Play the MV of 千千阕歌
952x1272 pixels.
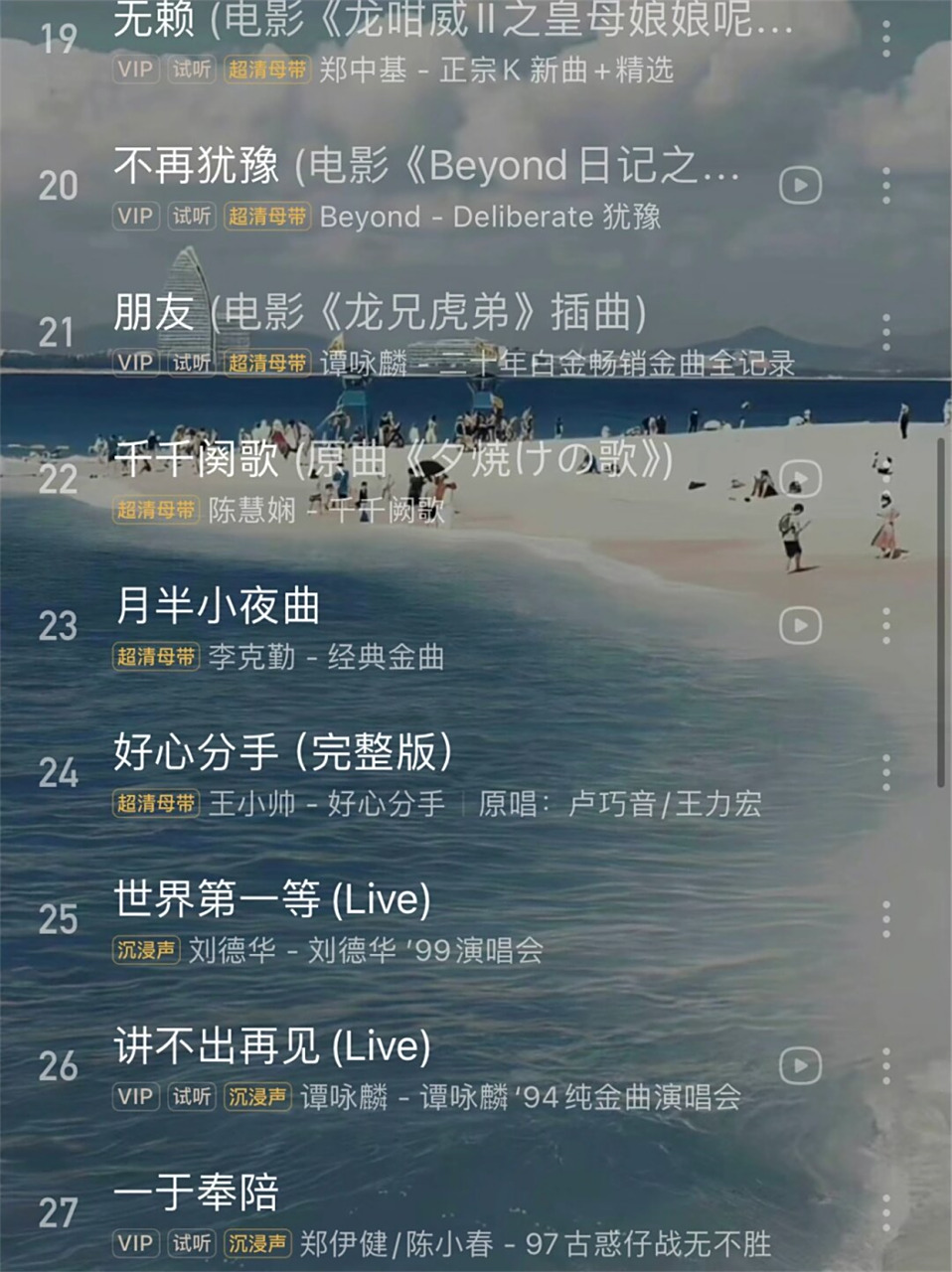pos(800,477)
